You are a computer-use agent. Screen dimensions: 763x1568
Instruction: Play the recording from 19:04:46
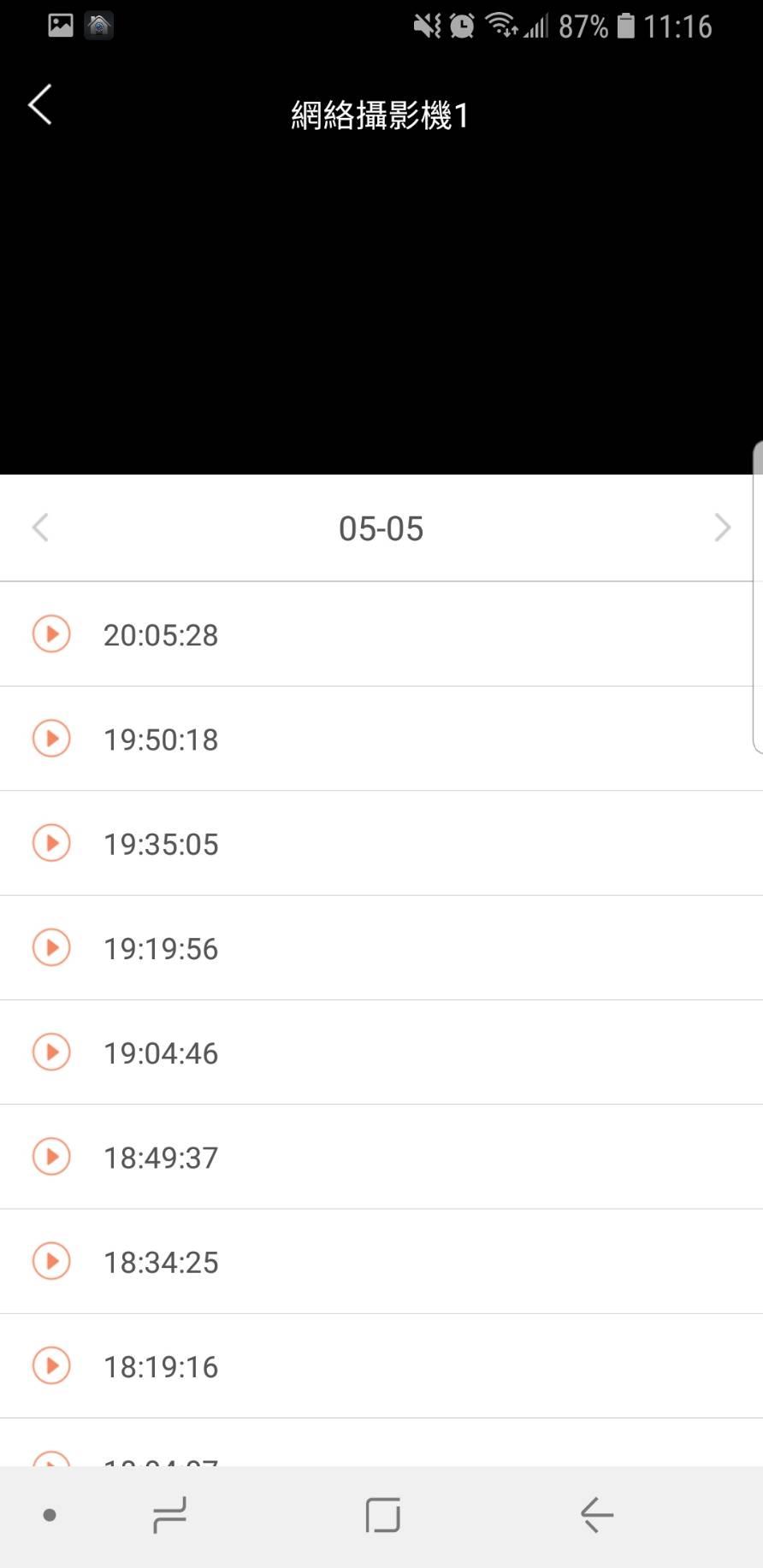click(x=381, y=1052)
